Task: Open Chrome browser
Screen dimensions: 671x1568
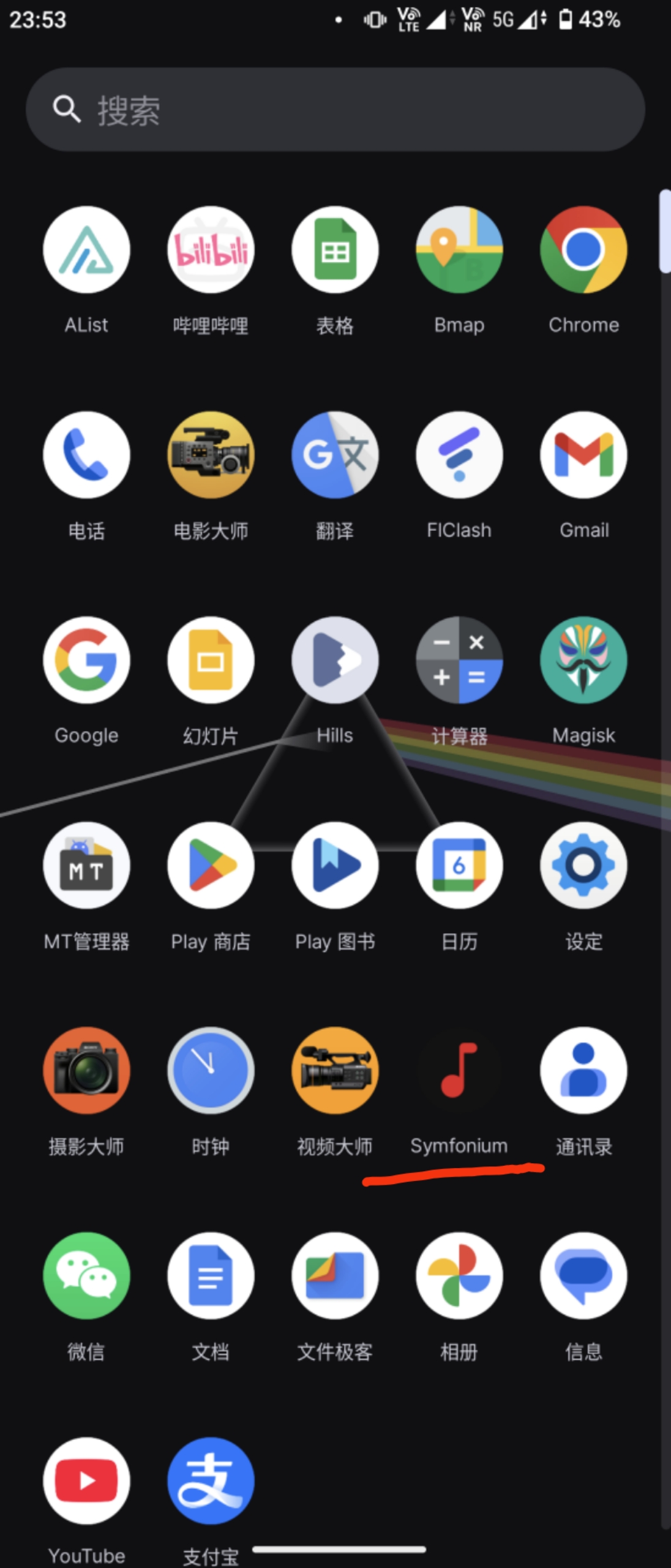Action: pos(583,250)
